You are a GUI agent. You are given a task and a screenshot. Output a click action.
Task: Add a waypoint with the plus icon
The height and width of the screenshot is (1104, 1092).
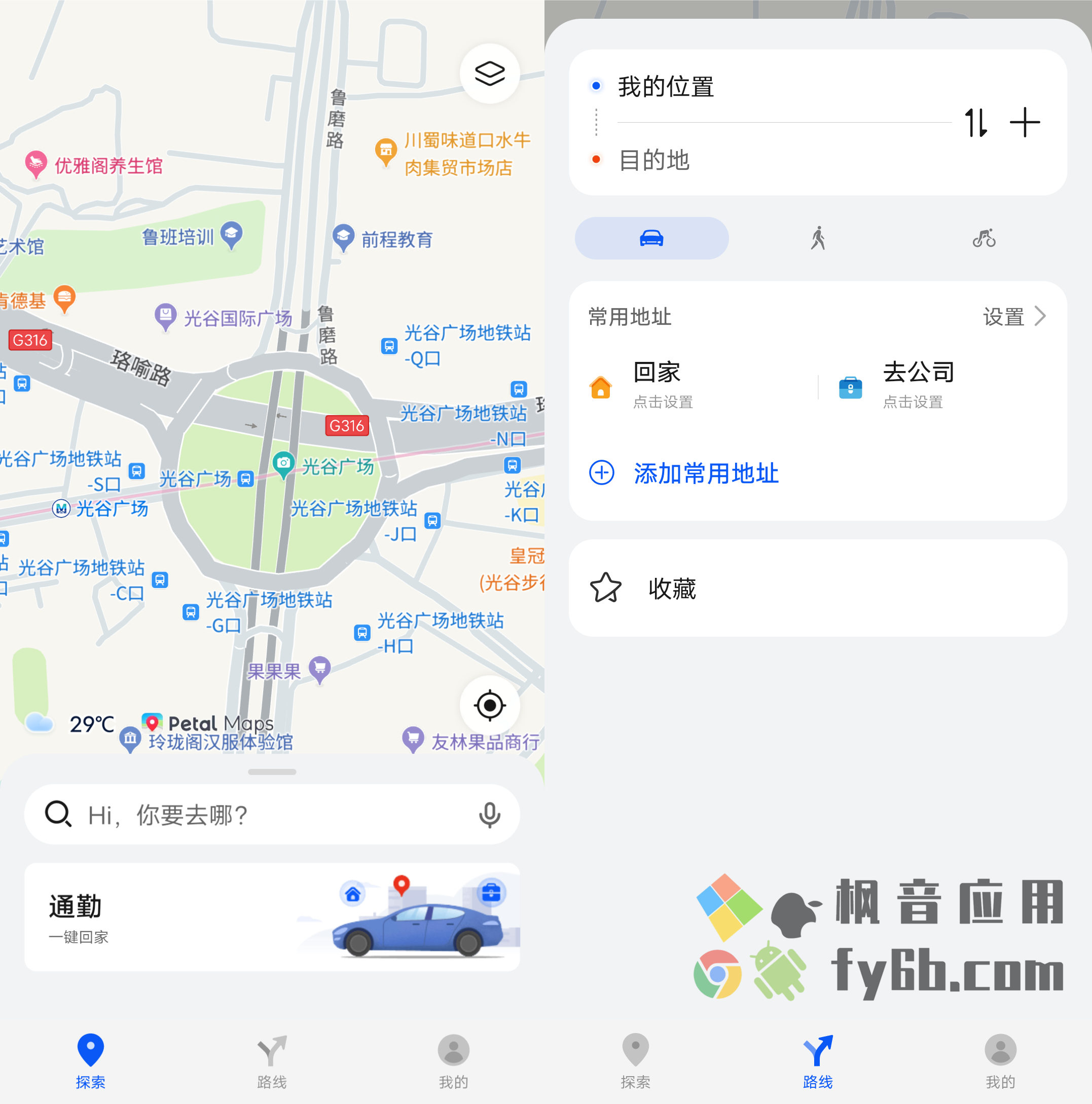[1025, 122]
